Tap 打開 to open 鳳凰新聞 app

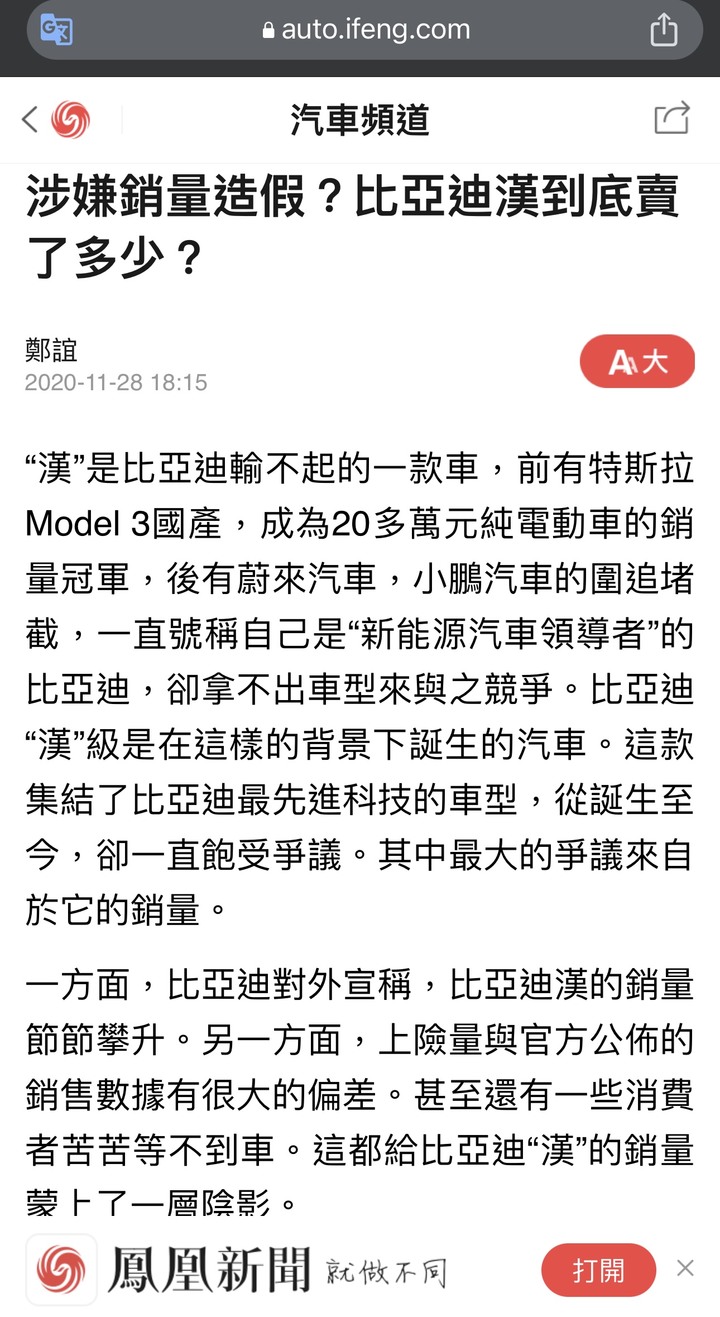[x=598, y=1270]
